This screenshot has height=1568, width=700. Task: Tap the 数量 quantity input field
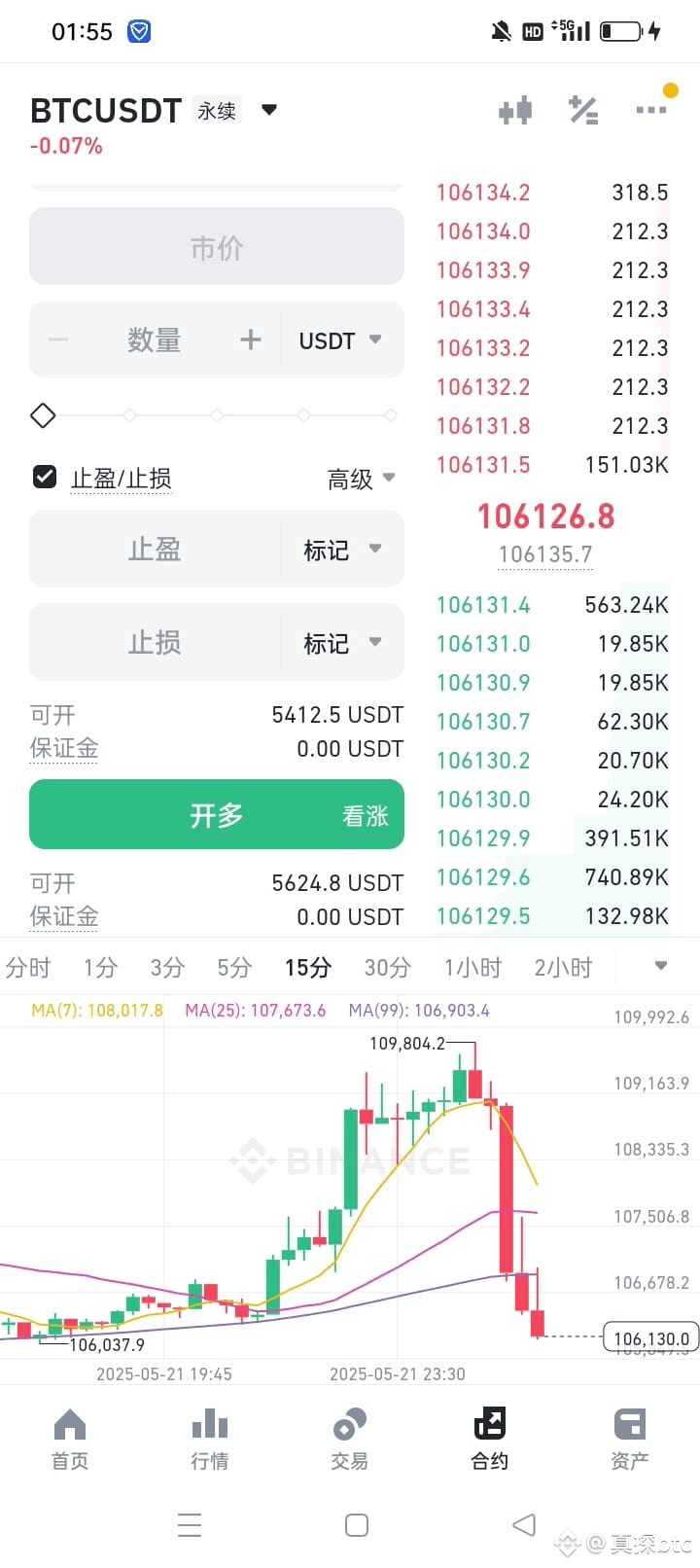pos(154,339)
